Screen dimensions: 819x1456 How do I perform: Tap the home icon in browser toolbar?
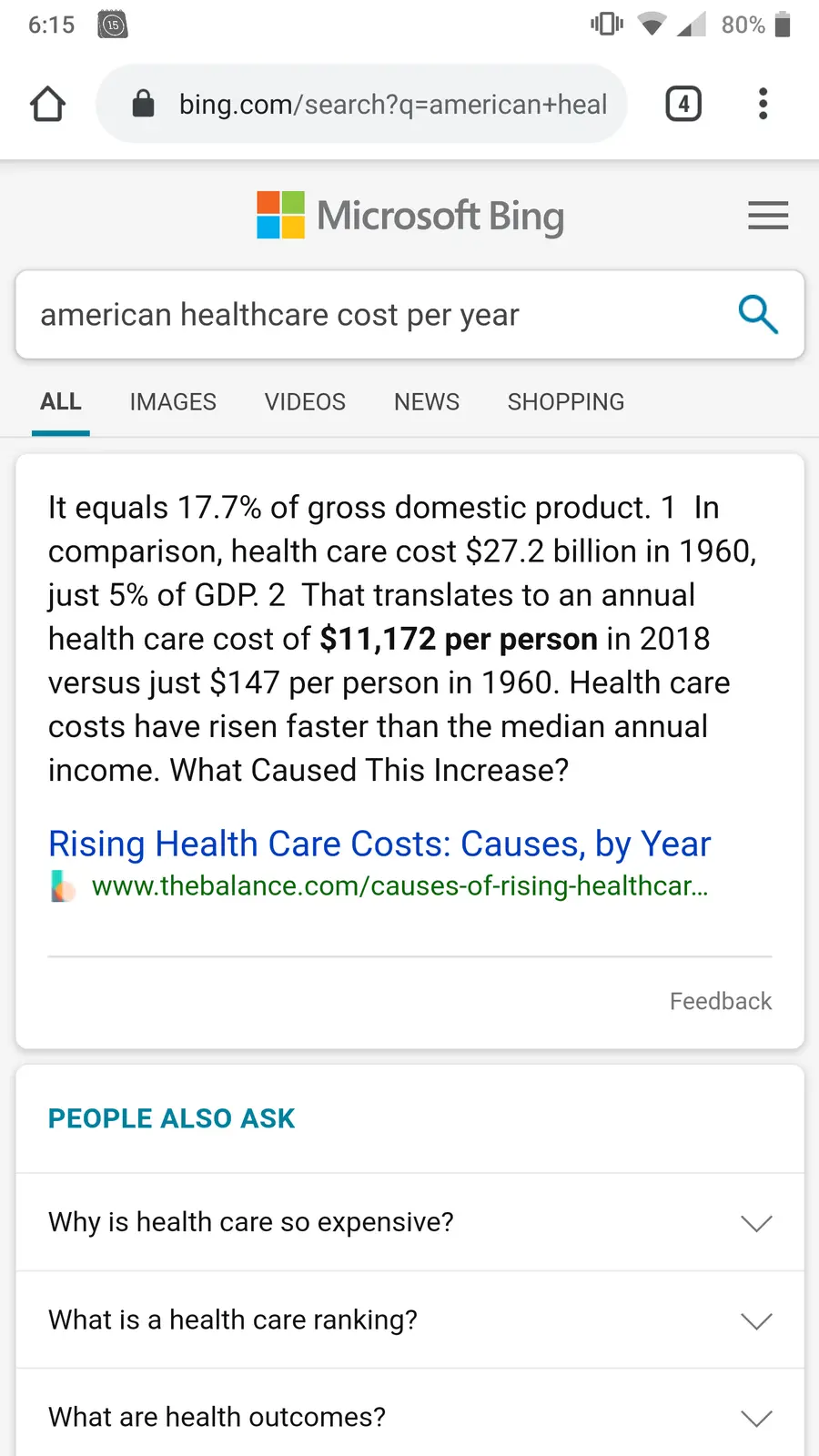tap(47, 104)
